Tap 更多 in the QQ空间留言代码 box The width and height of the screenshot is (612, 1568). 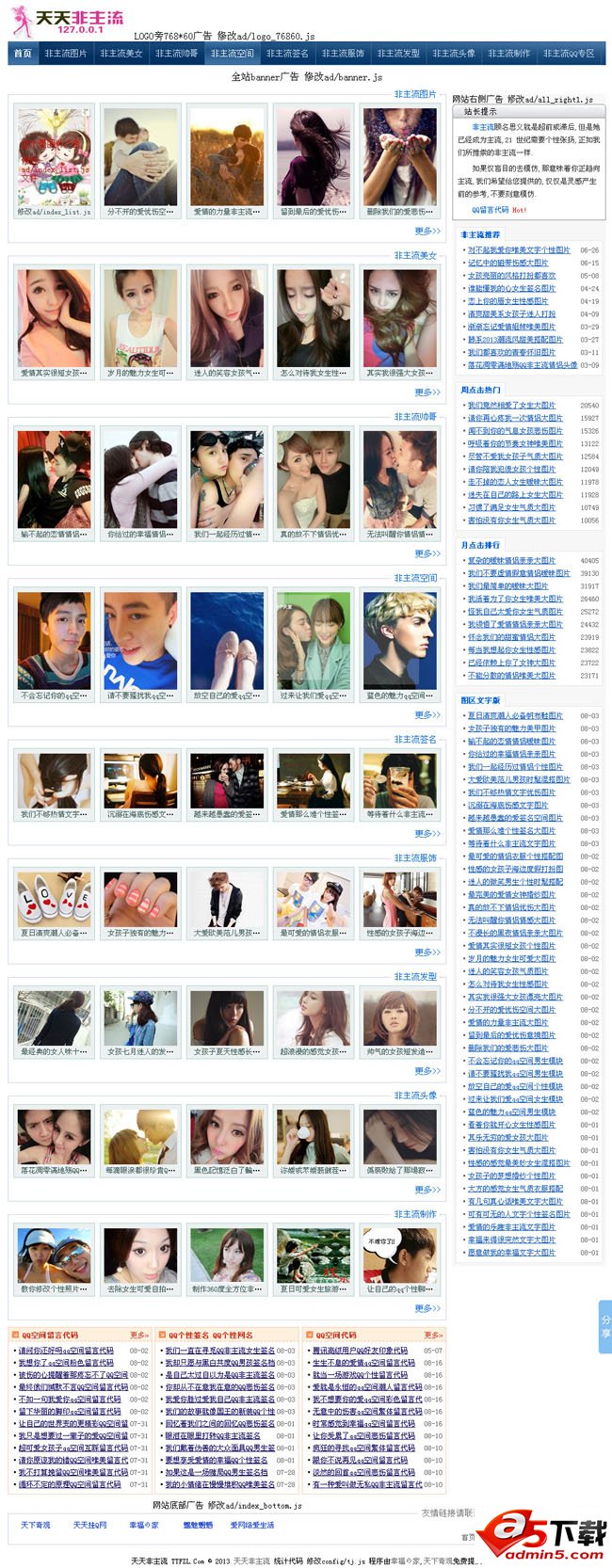click(139, 1335)
